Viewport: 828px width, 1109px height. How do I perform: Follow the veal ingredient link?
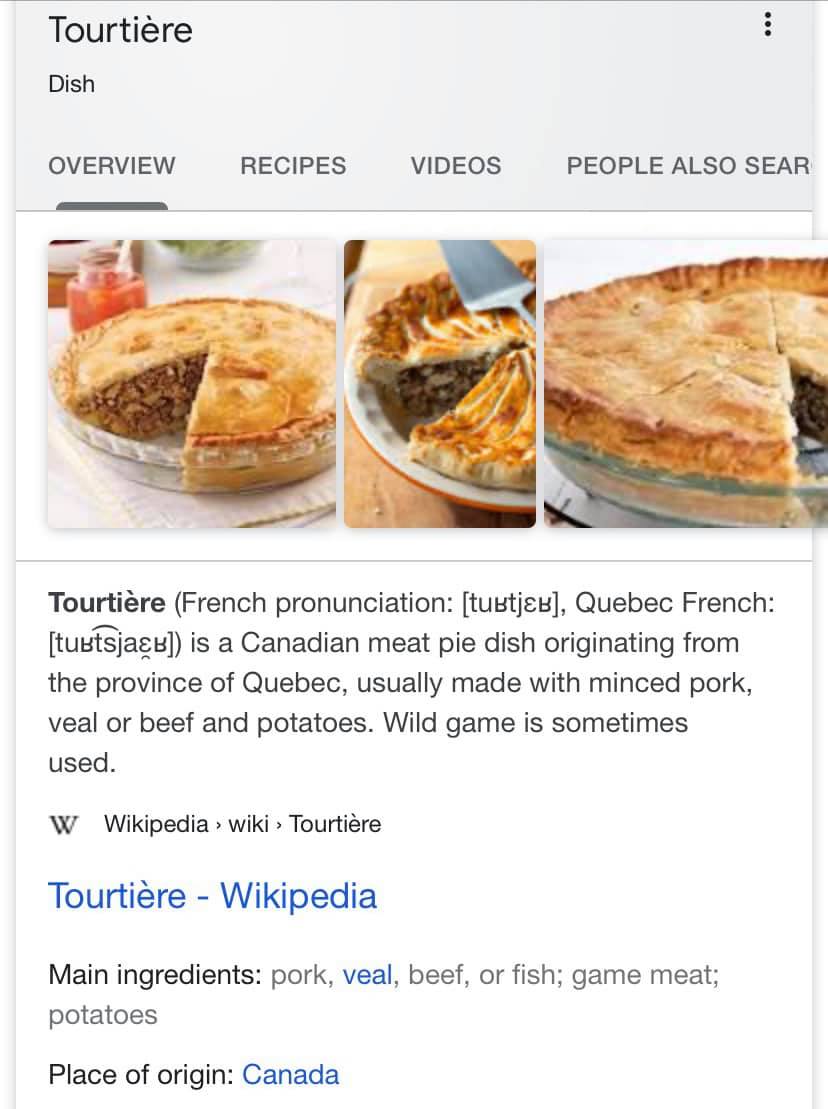click(x=367, y=975)
